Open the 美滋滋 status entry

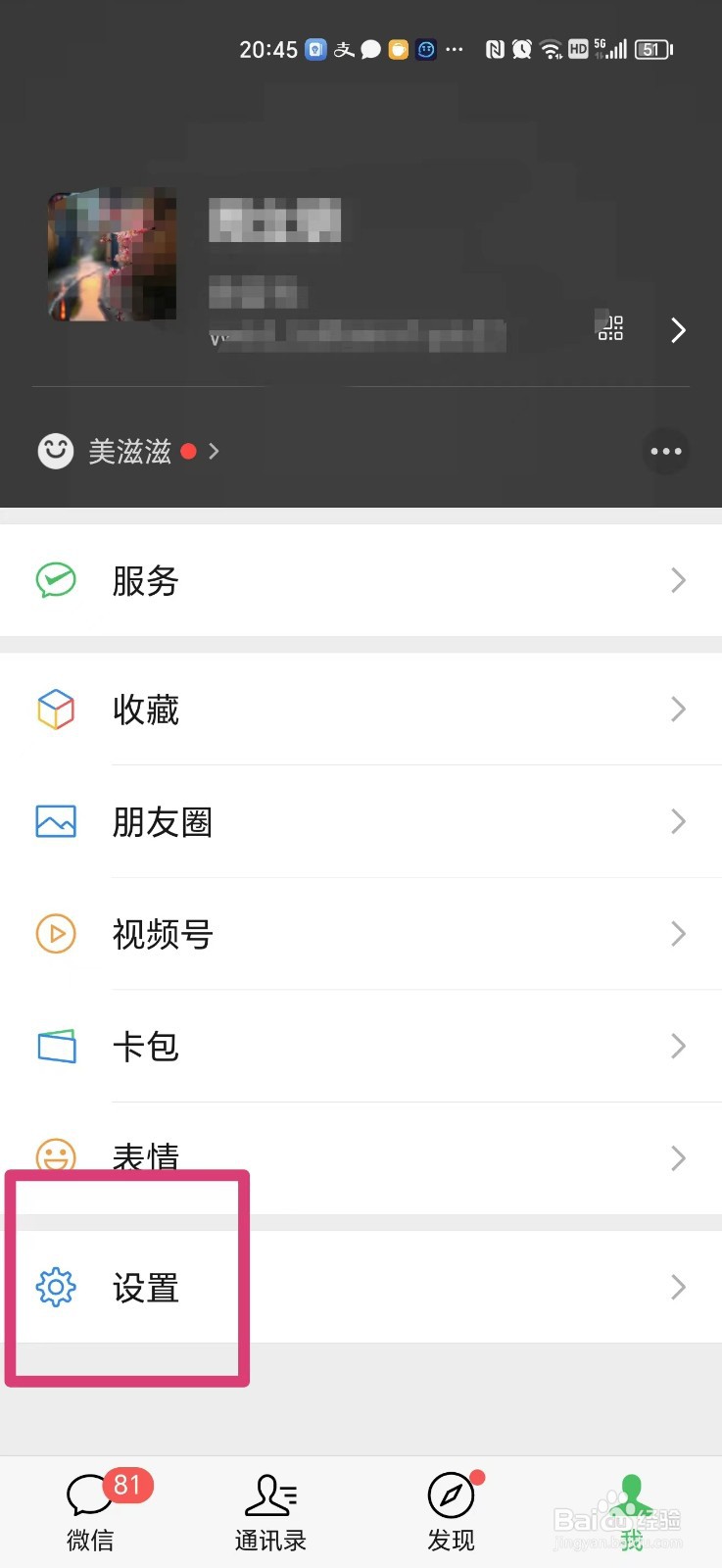click(x=132, y=451)
